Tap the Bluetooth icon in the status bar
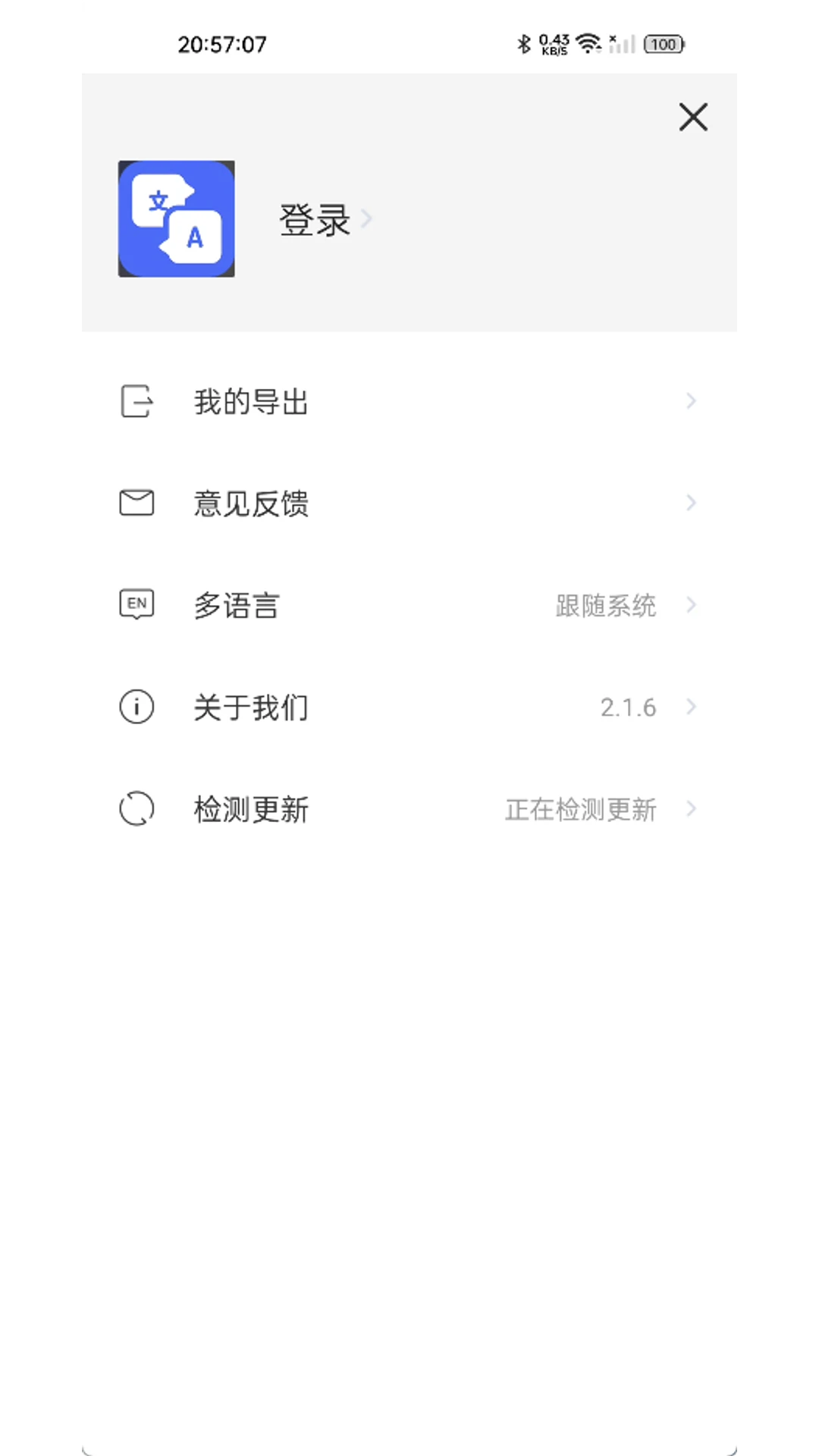Screen dimensions: 819x1456 point(524,44)
